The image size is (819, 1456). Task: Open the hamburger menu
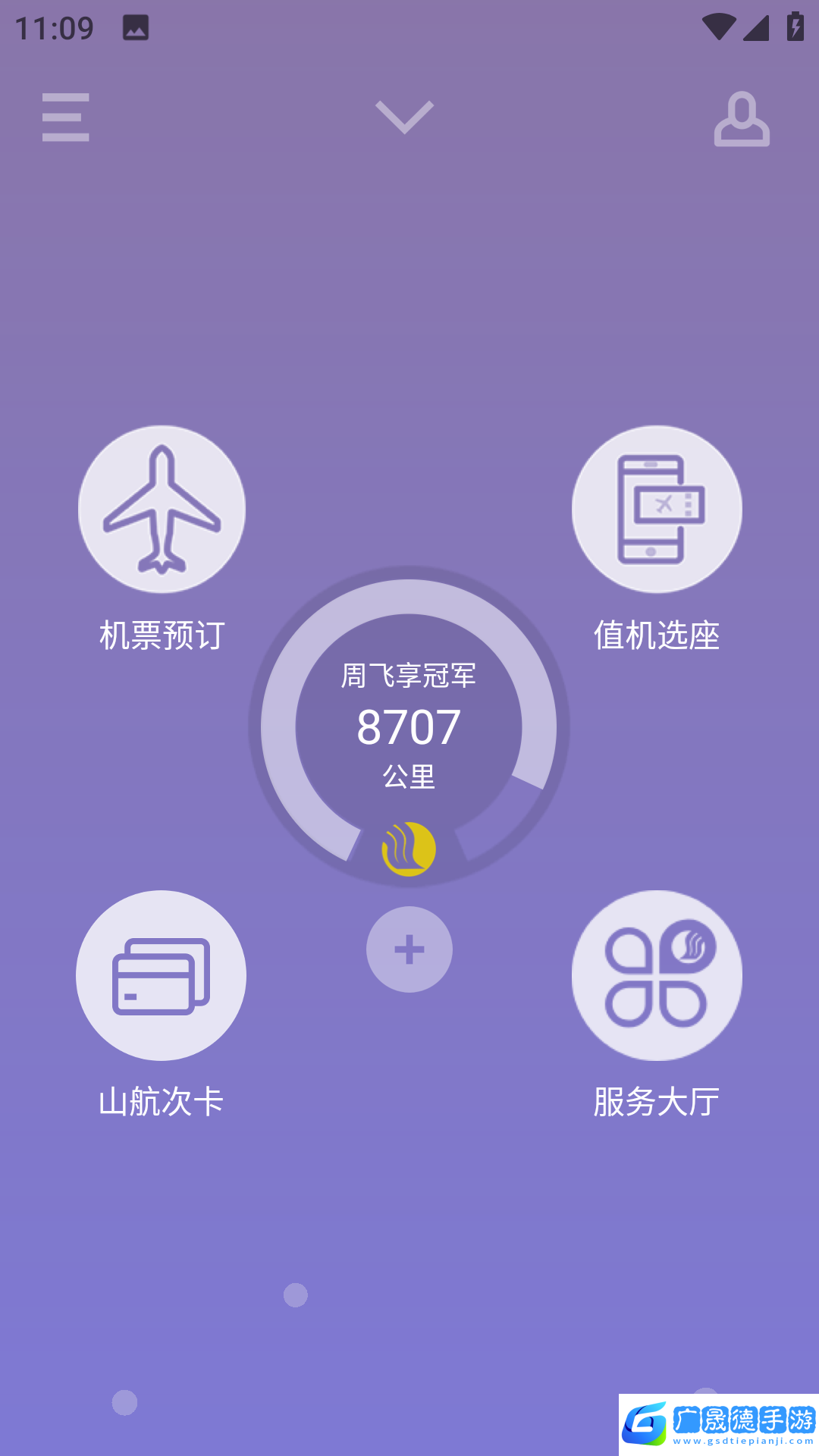point(65,118)
